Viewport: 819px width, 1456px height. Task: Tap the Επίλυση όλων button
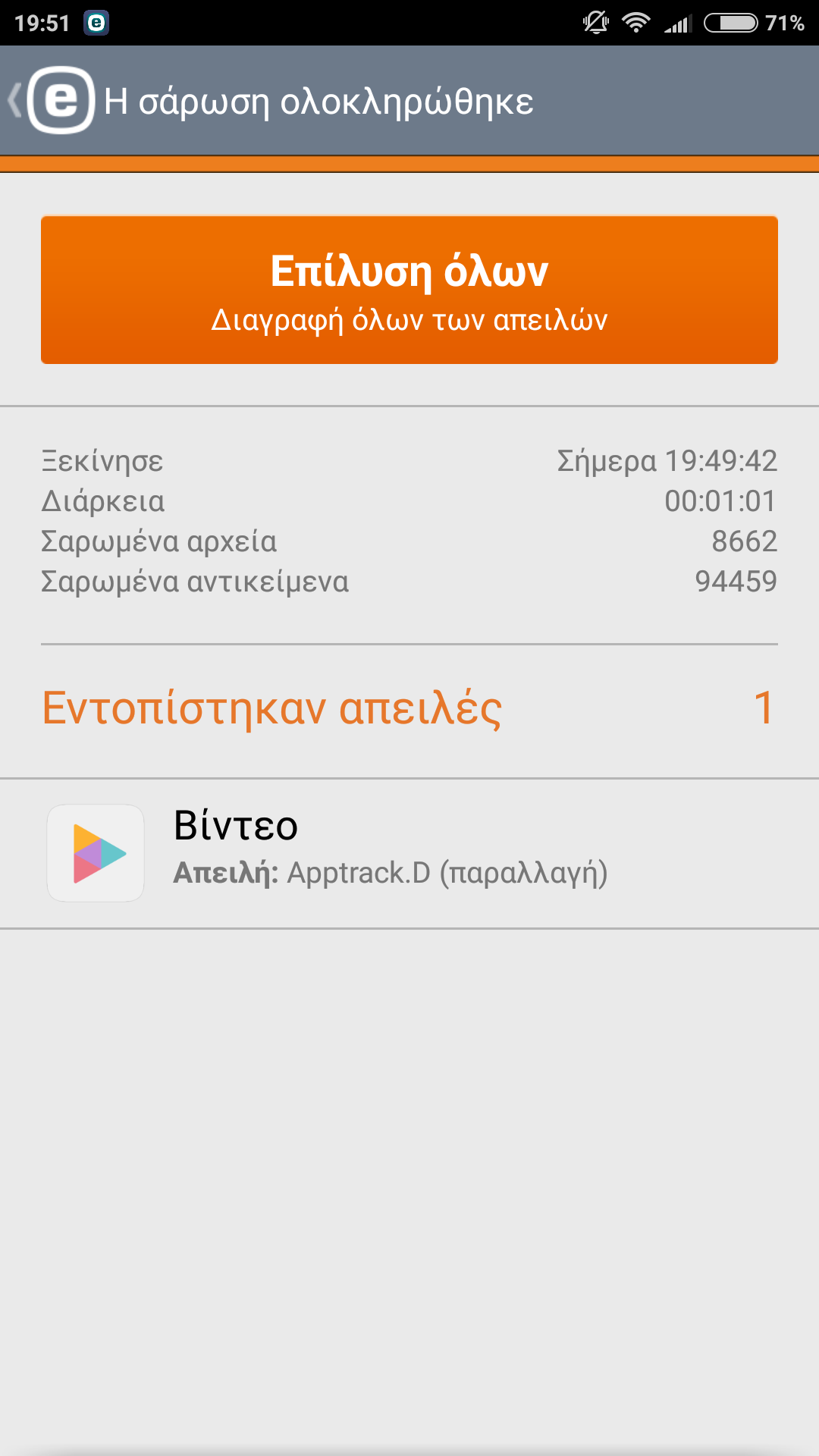409,290
